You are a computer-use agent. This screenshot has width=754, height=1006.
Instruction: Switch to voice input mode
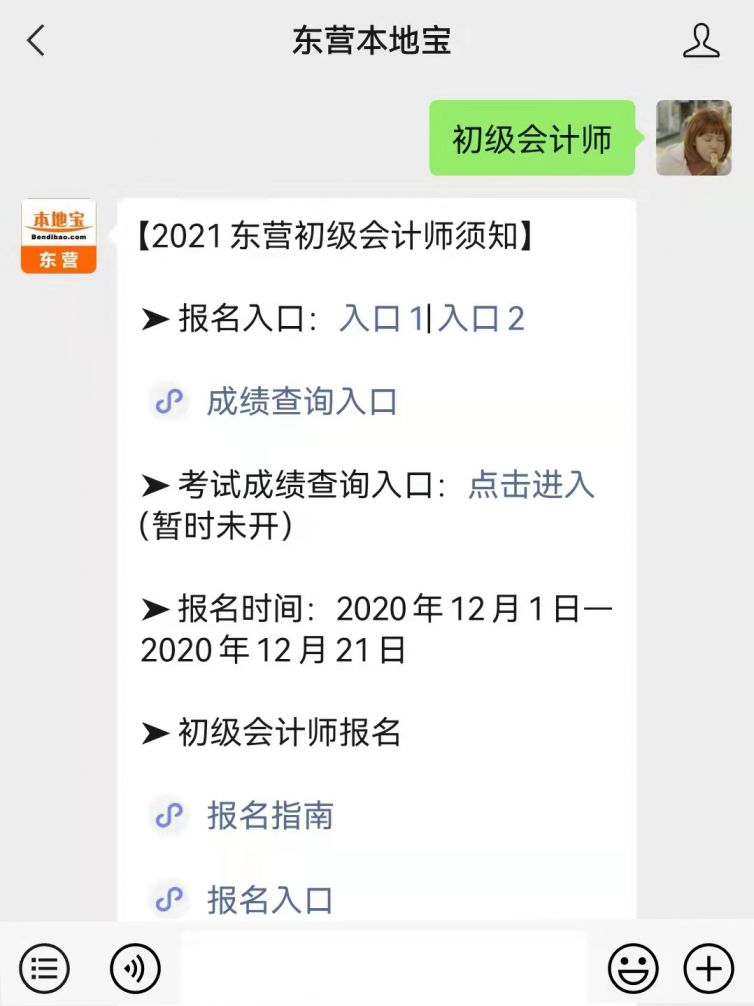coord(135,968)
